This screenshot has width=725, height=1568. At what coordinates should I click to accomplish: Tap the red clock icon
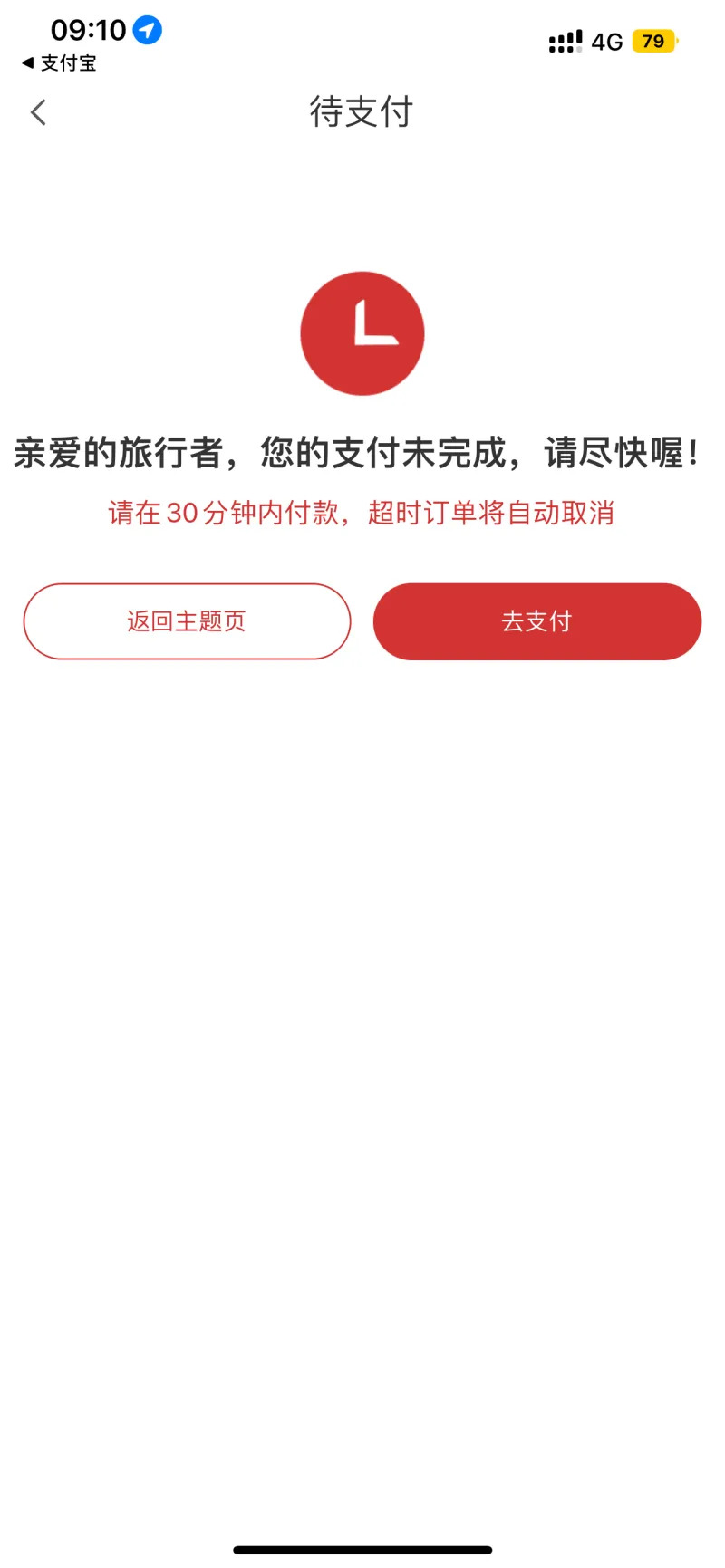click(x=362, y=333)
